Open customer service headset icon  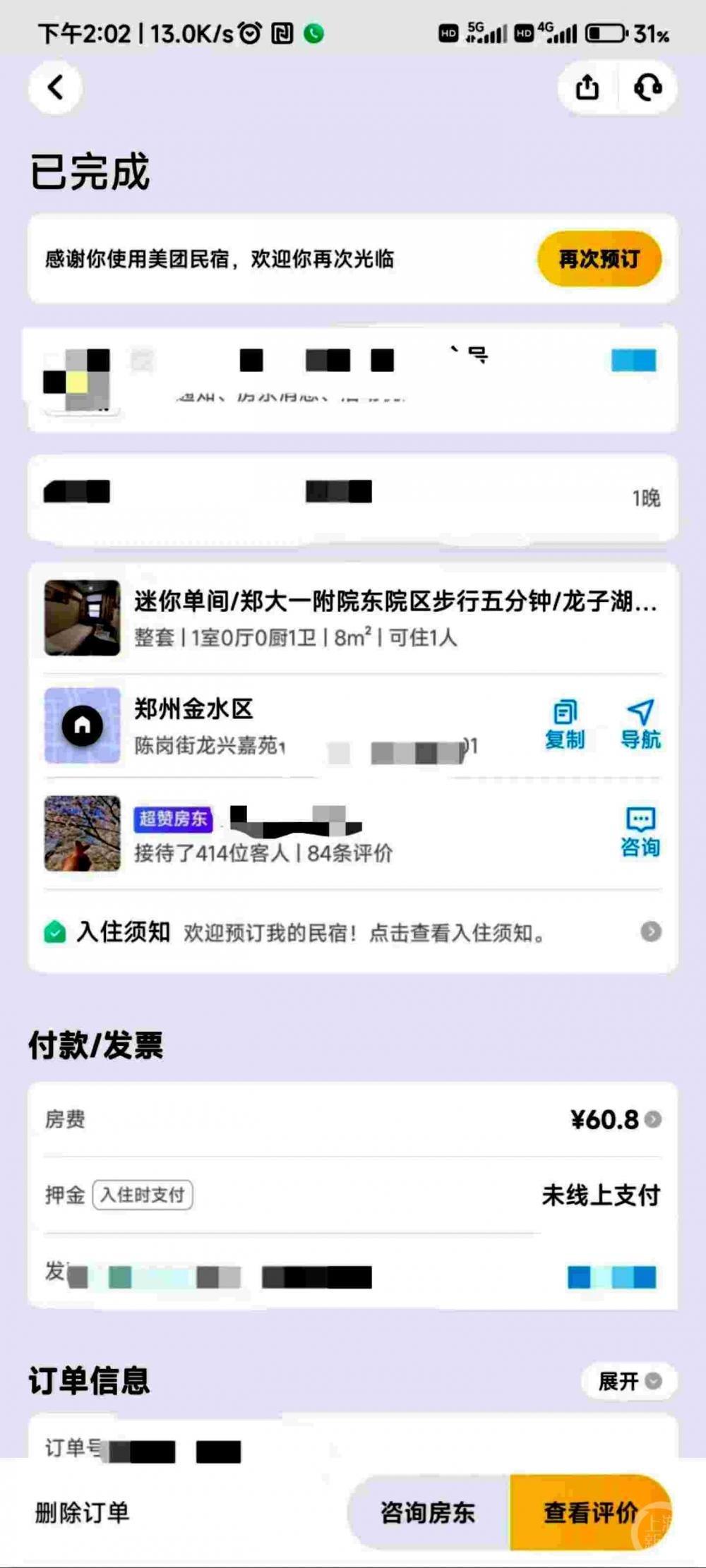[647, 88]
